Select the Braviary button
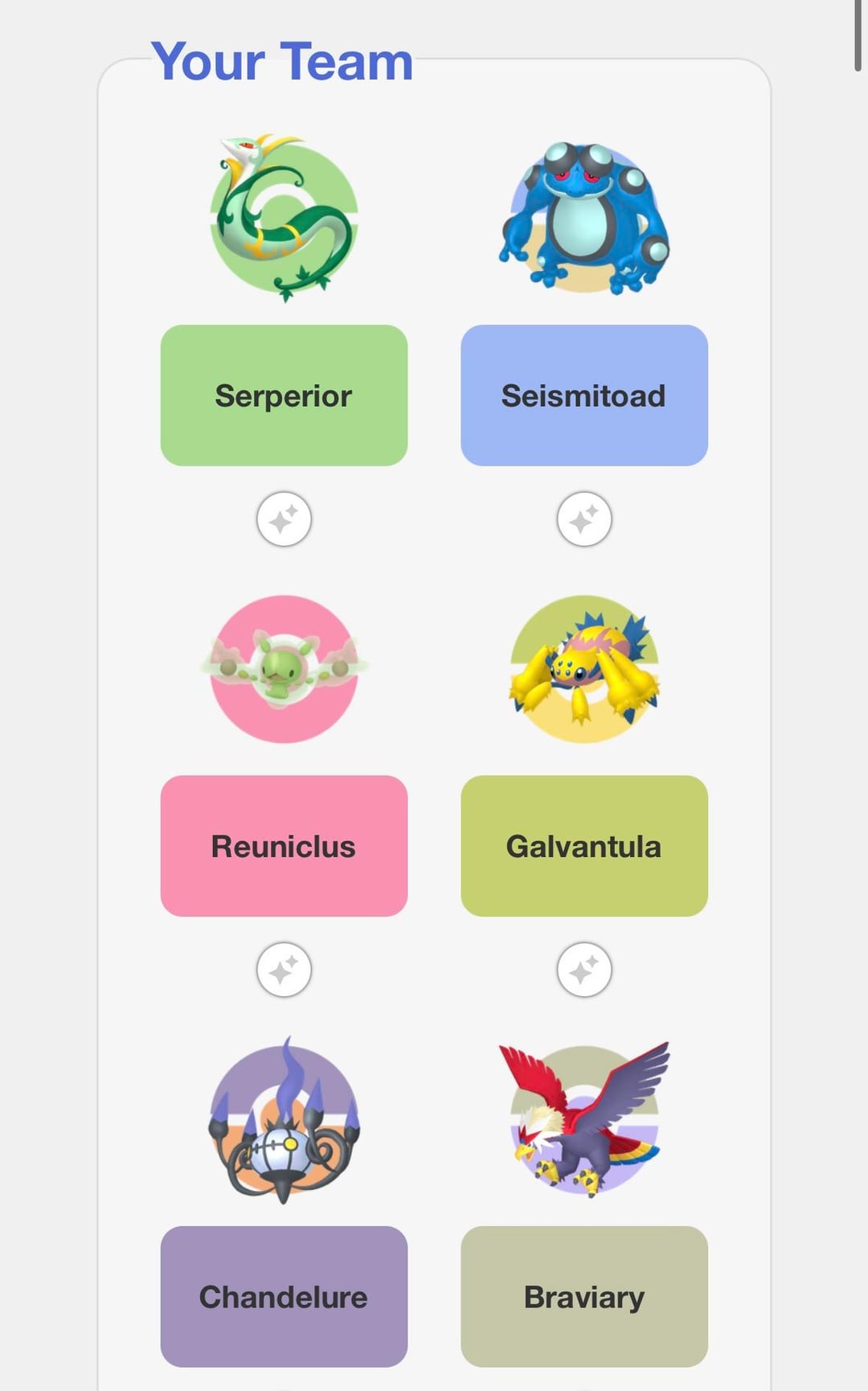868x1391 pixels. click(583, 1295)
